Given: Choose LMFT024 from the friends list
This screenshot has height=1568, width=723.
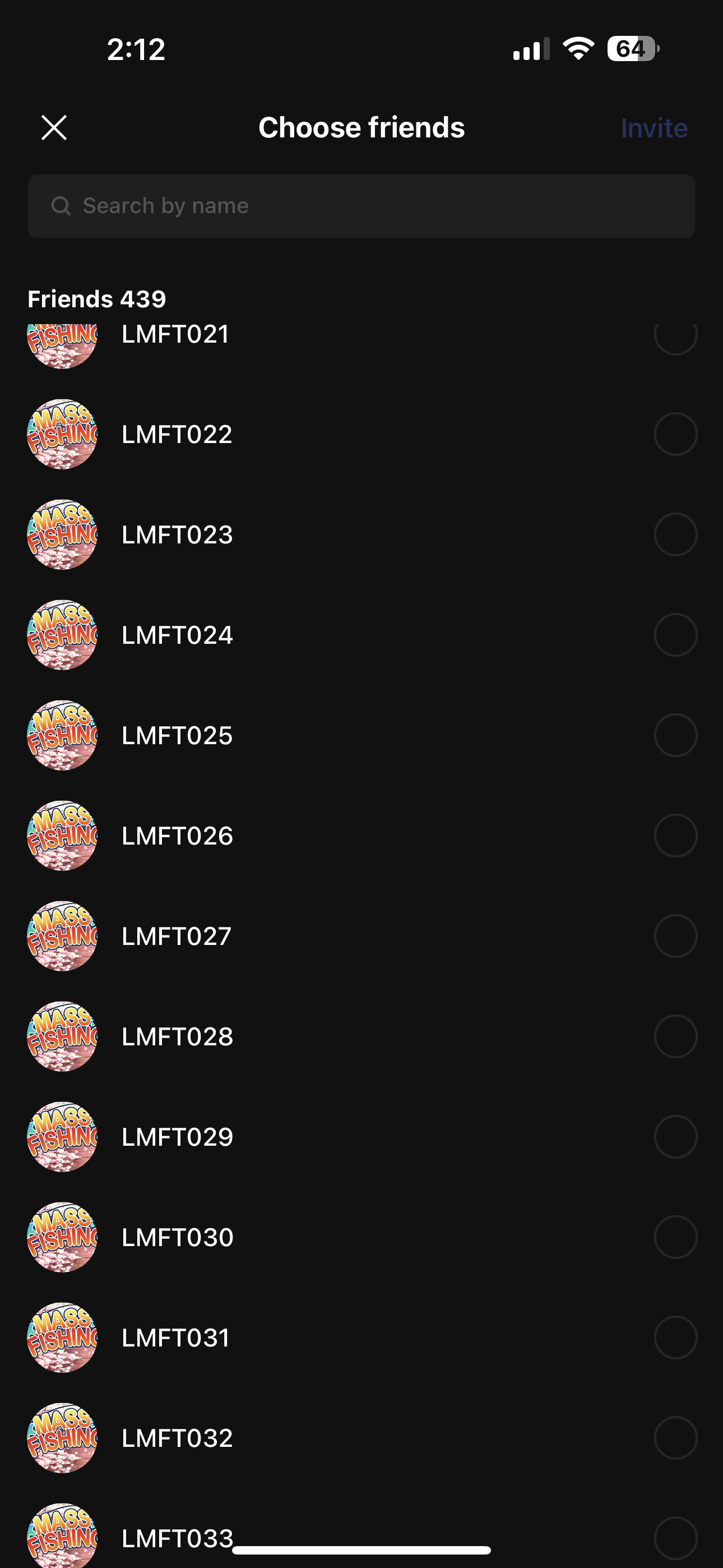Looking at the screenshot, I should (x=675, y=635).
